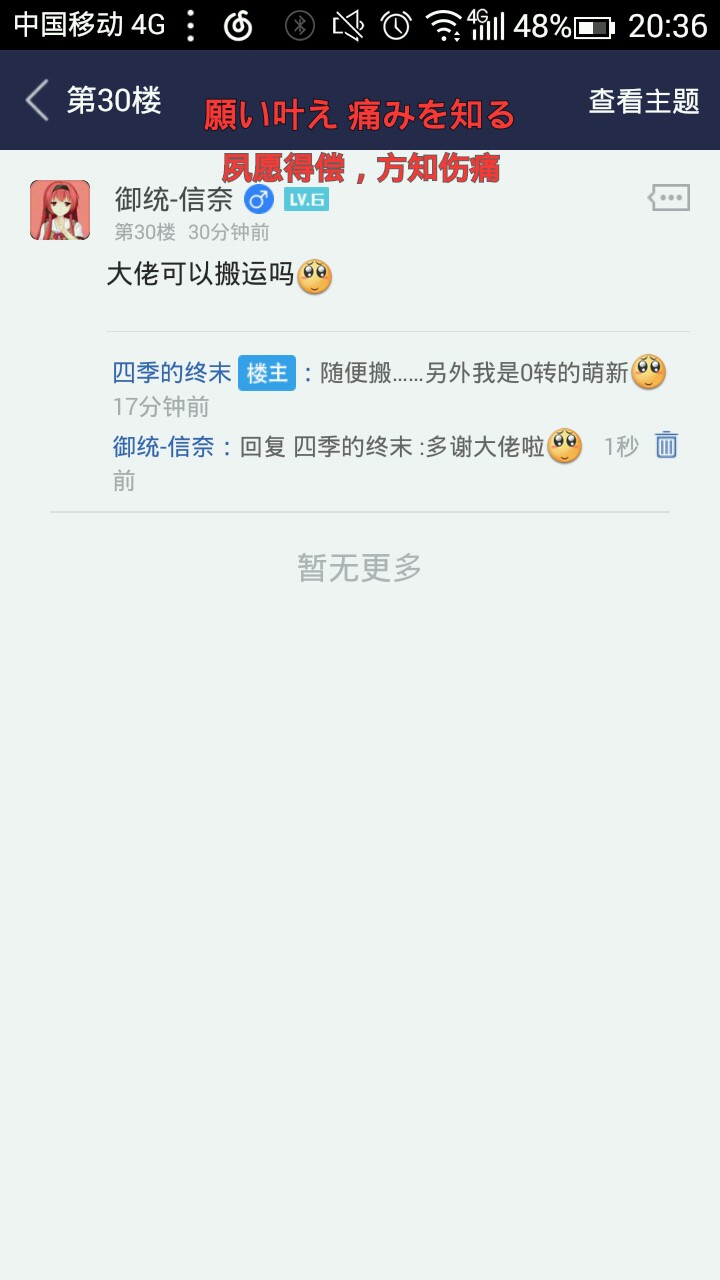Delete the reply with the trash icon
Viewport: 720px width, 1280px height.
(x=666, y=445)
